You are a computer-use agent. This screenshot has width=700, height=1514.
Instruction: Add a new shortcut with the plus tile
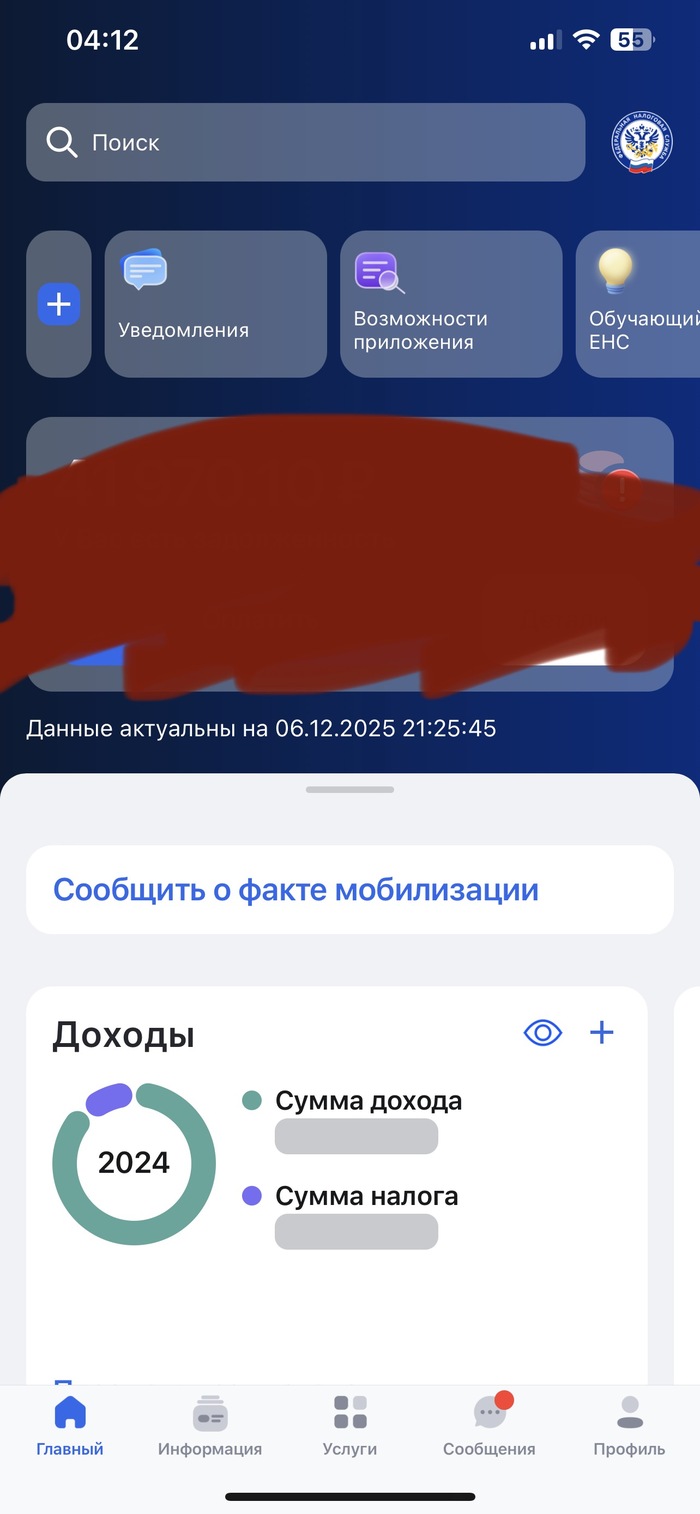click(59, 304)
